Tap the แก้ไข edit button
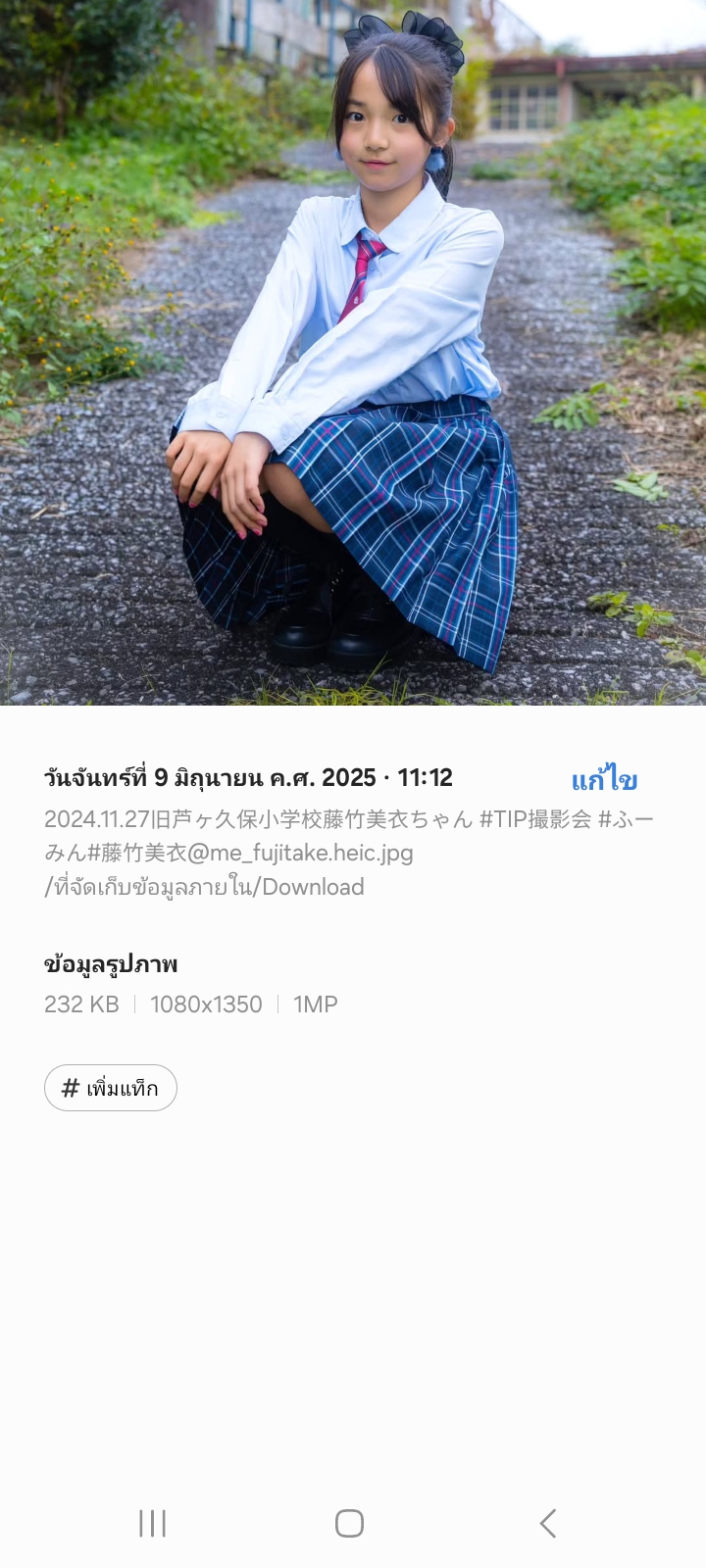 click(x=604, y=780)
